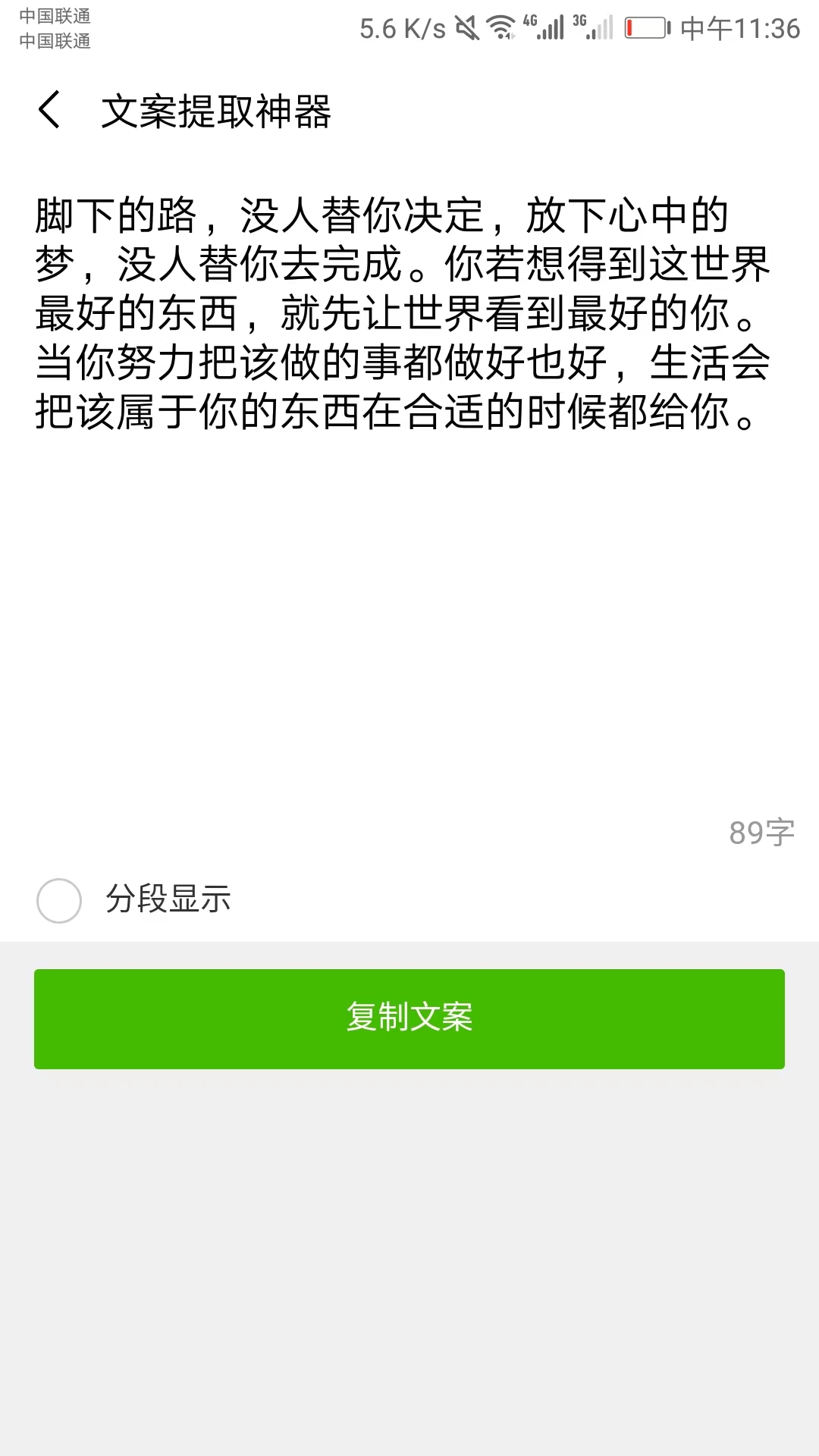The width and height of the screenshot is (819, 1456).
Task: Select the 文案提取神器 title text
Action: [218, 110]
